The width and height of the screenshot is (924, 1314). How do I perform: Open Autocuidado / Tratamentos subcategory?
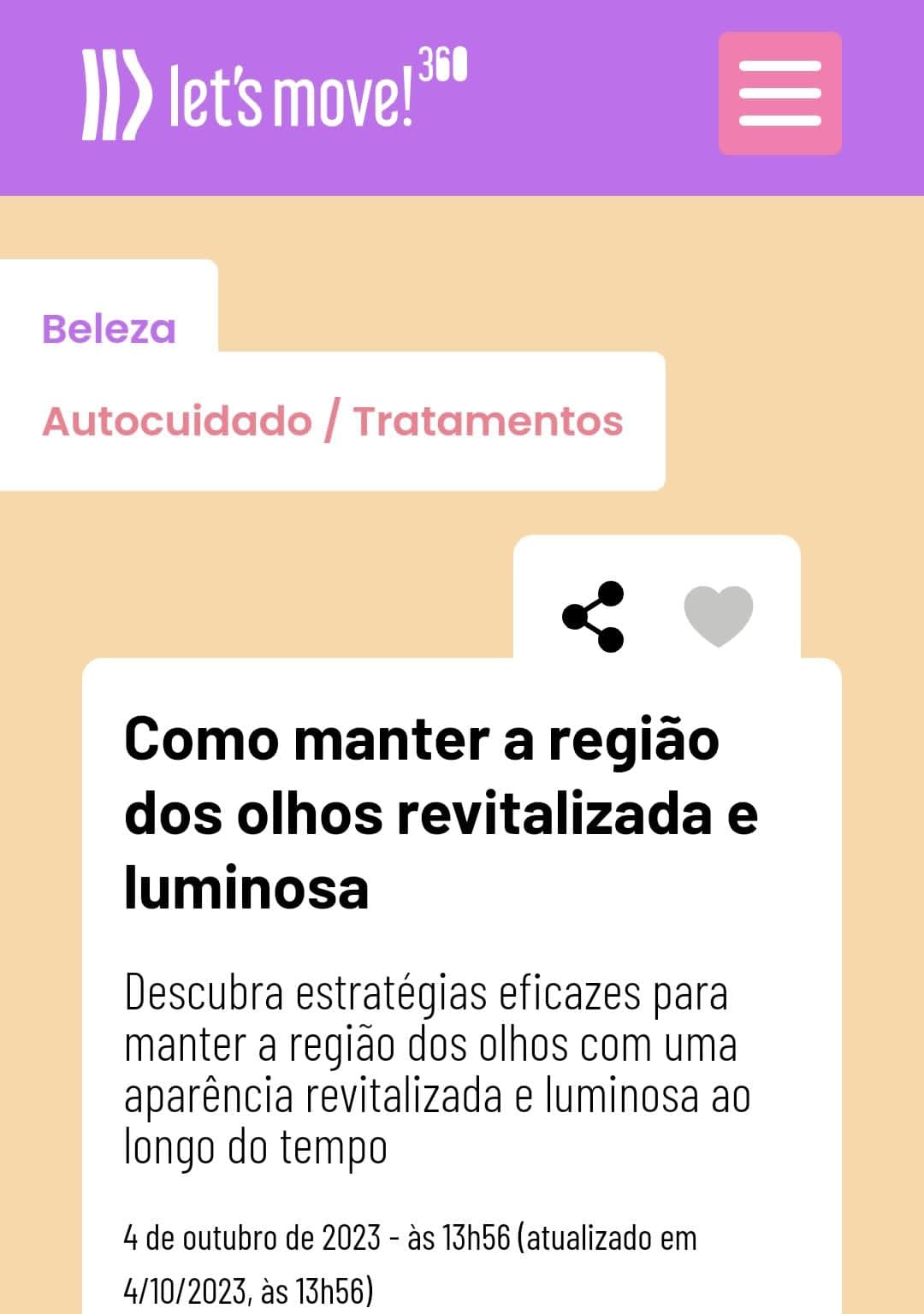(x=332, y=421)
